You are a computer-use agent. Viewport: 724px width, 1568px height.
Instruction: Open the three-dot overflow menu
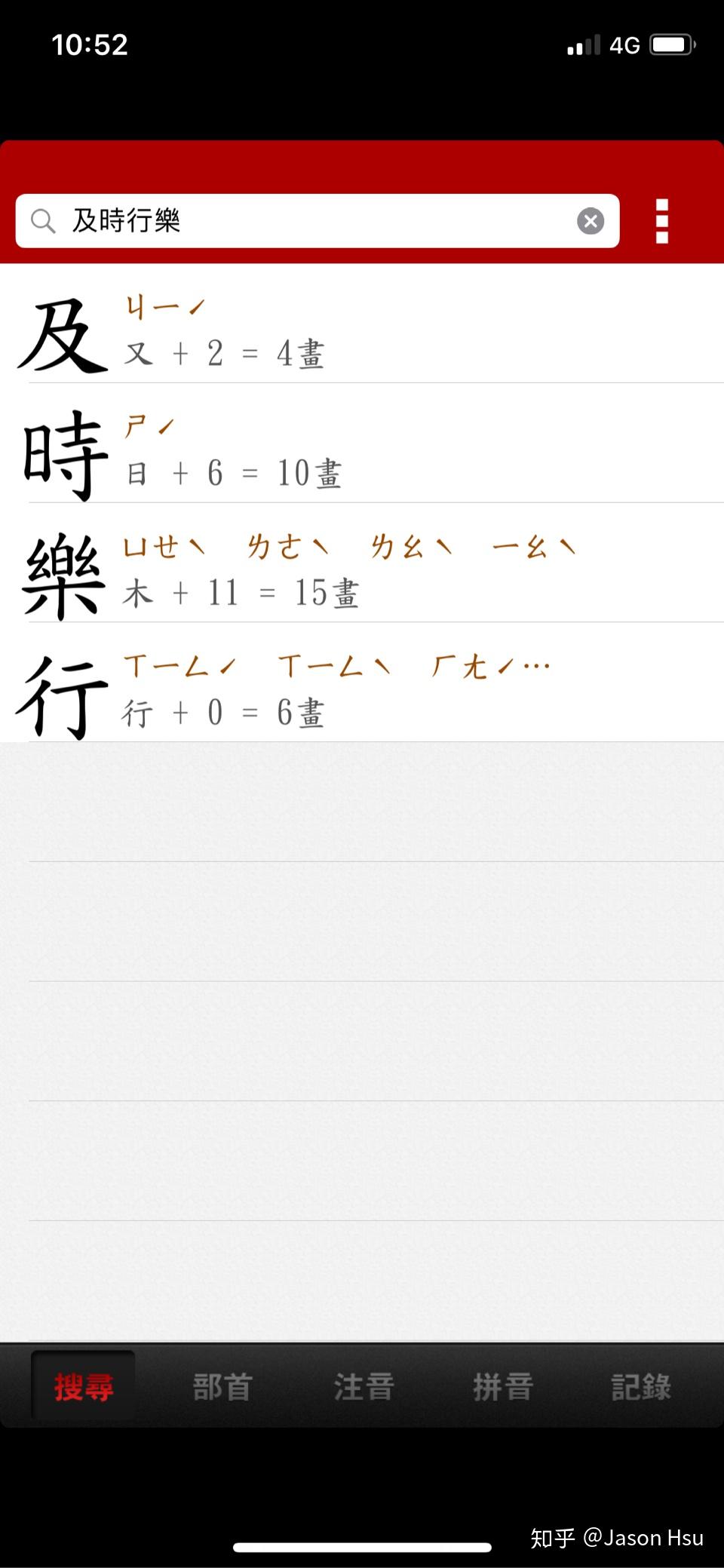coord(661,221)
